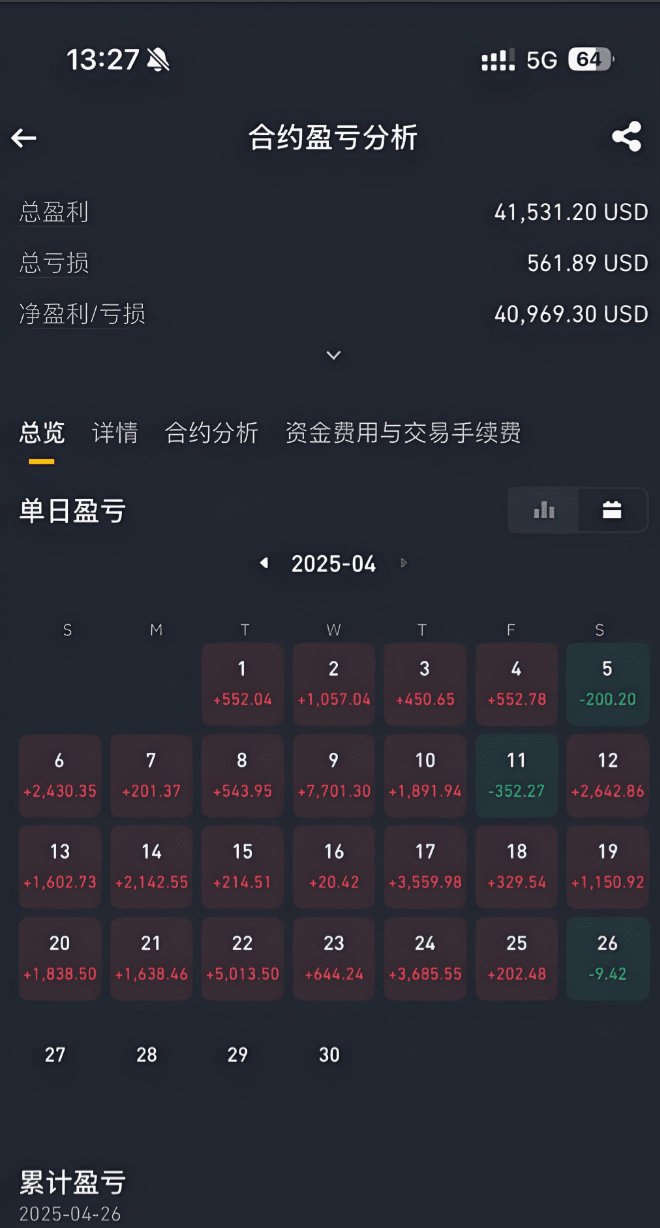The height and width of the screenshot is (1228, 660).
Task: Select April 17 with +3,559.98
Action: [425, 866]
